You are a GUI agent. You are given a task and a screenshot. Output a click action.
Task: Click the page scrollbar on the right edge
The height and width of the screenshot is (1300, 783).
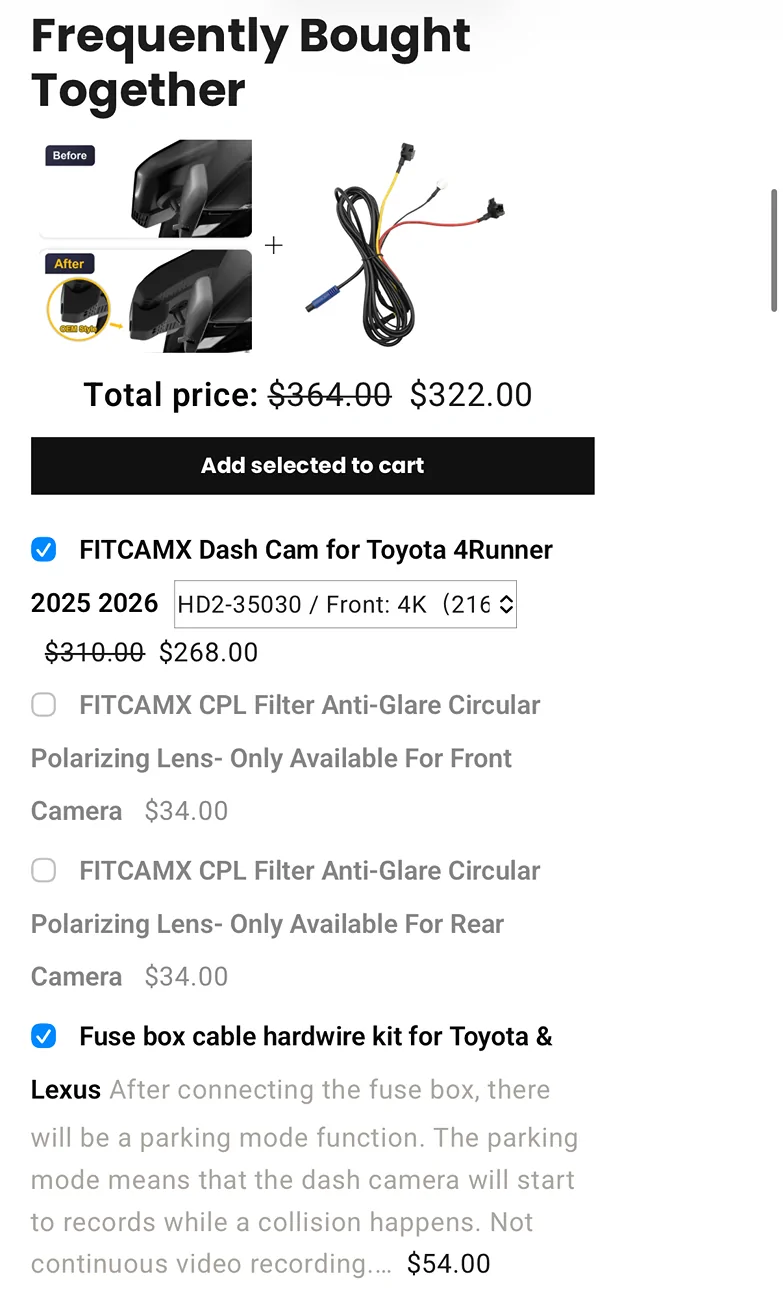pyautogui.click(x=774, y=250)
